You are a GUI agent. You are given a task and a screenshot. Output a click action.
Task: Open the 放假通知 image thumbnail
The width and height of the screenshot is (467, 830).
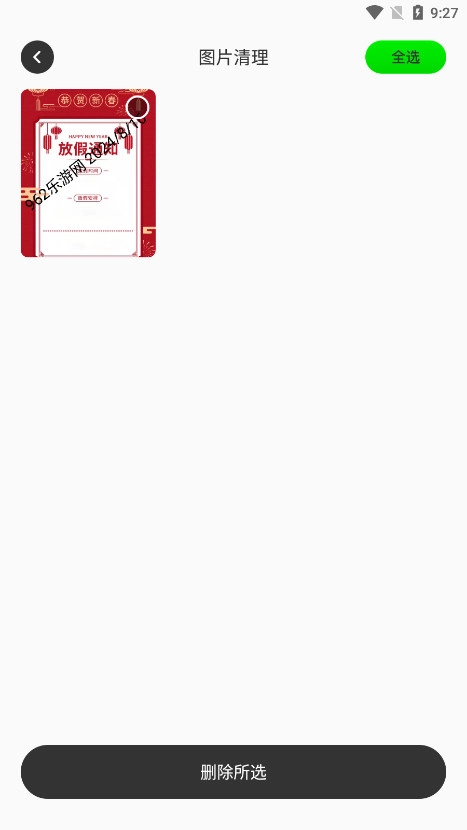[x=88, y=173]
